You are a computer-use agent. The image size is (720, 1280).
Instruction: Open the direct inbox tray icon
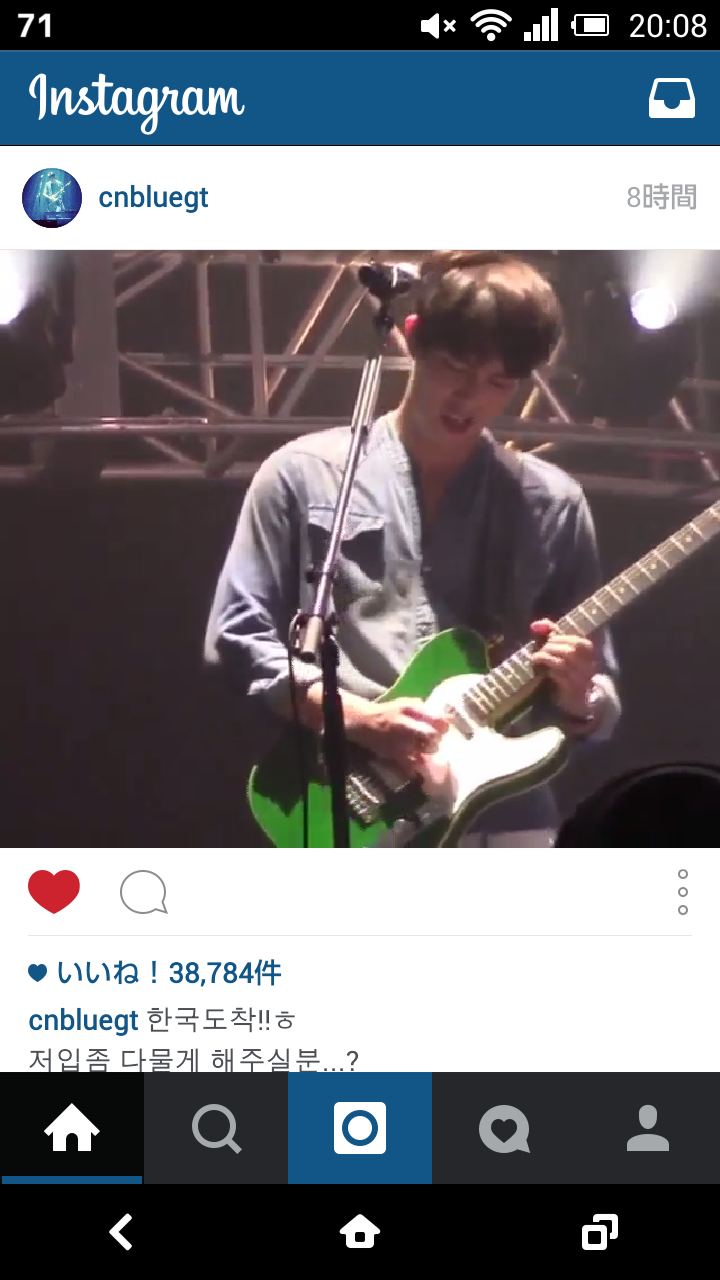click(x=671, y=98)
